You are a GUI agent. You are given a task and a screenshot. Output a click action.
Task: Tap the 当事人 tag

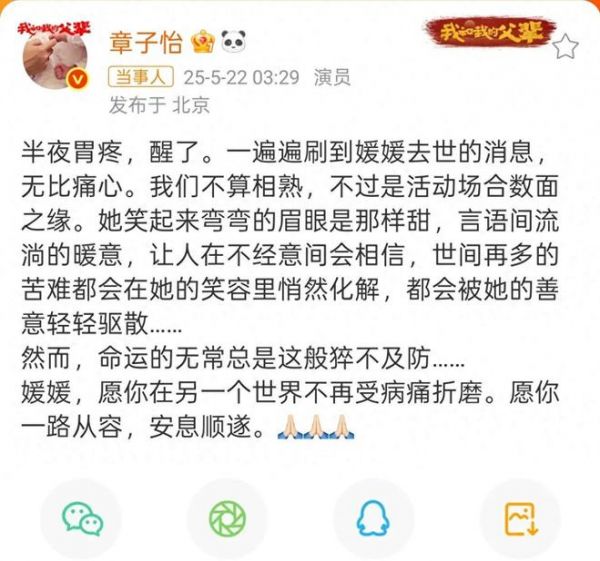pyautogui.click(x=143, y=77)
